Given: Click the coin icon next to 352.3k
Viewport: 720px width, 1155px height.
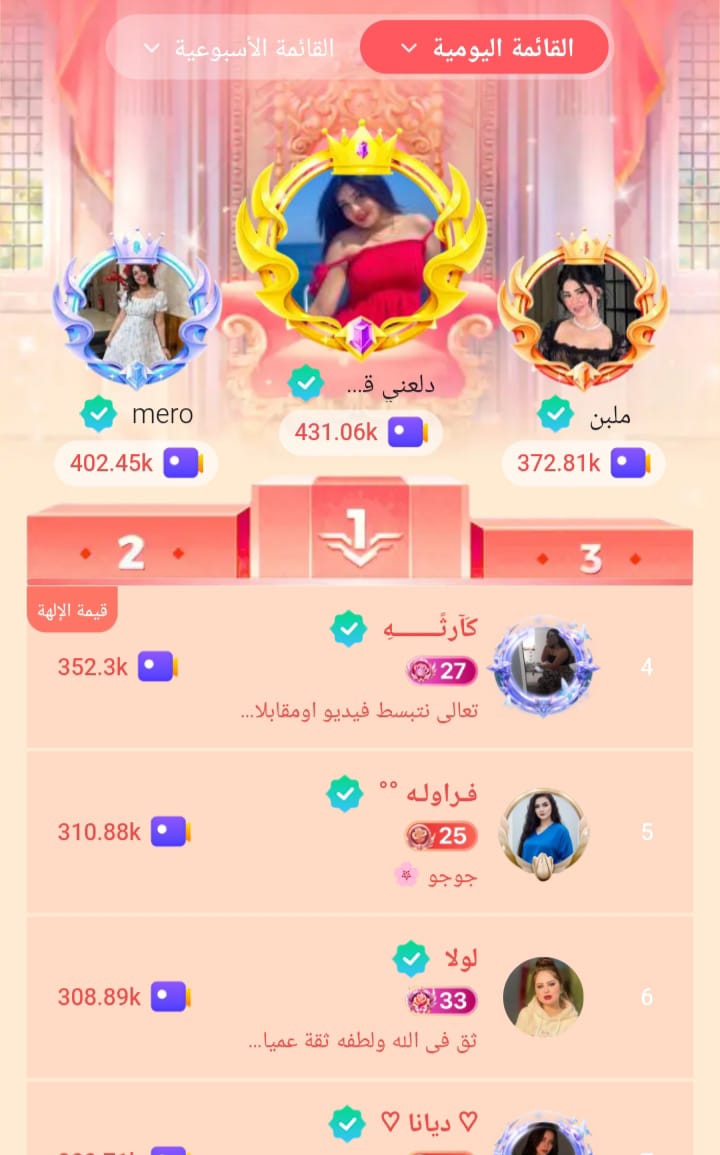Looking at the screenshot, I should [157, 667].
